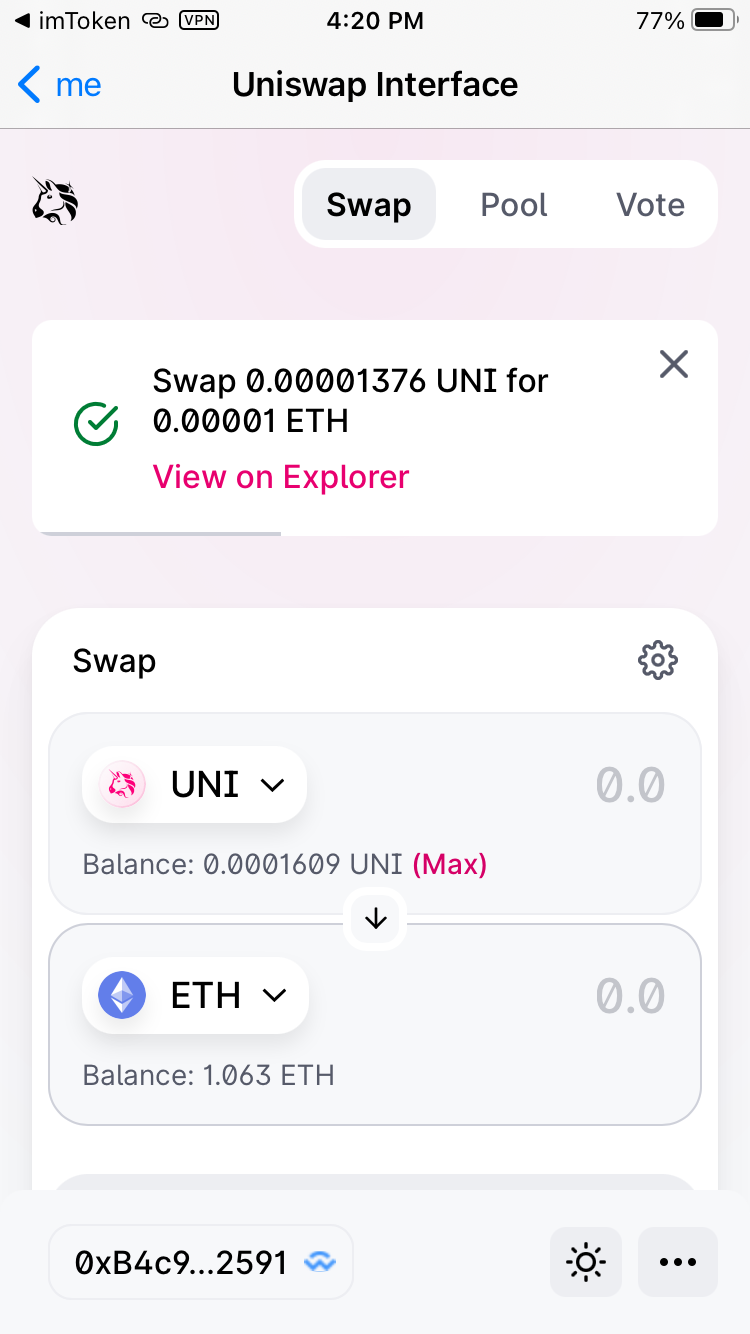Open wallet account 0xB4c9...2591
The image size is (750, 1334).
(x=201, y=1262)
